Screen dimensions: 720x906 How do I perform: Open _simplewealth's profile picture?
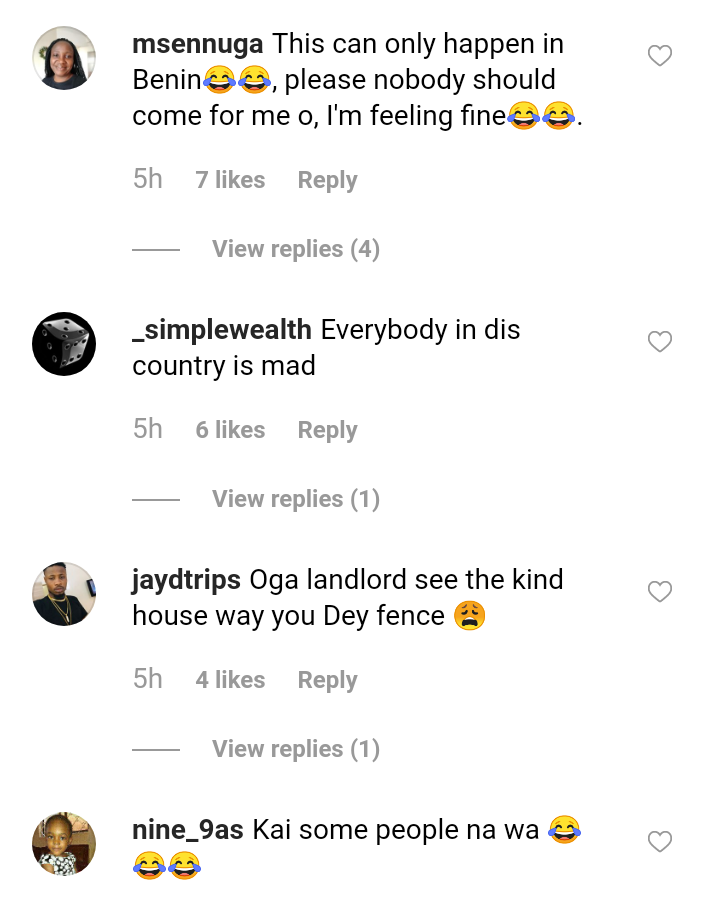pos(64,344)
